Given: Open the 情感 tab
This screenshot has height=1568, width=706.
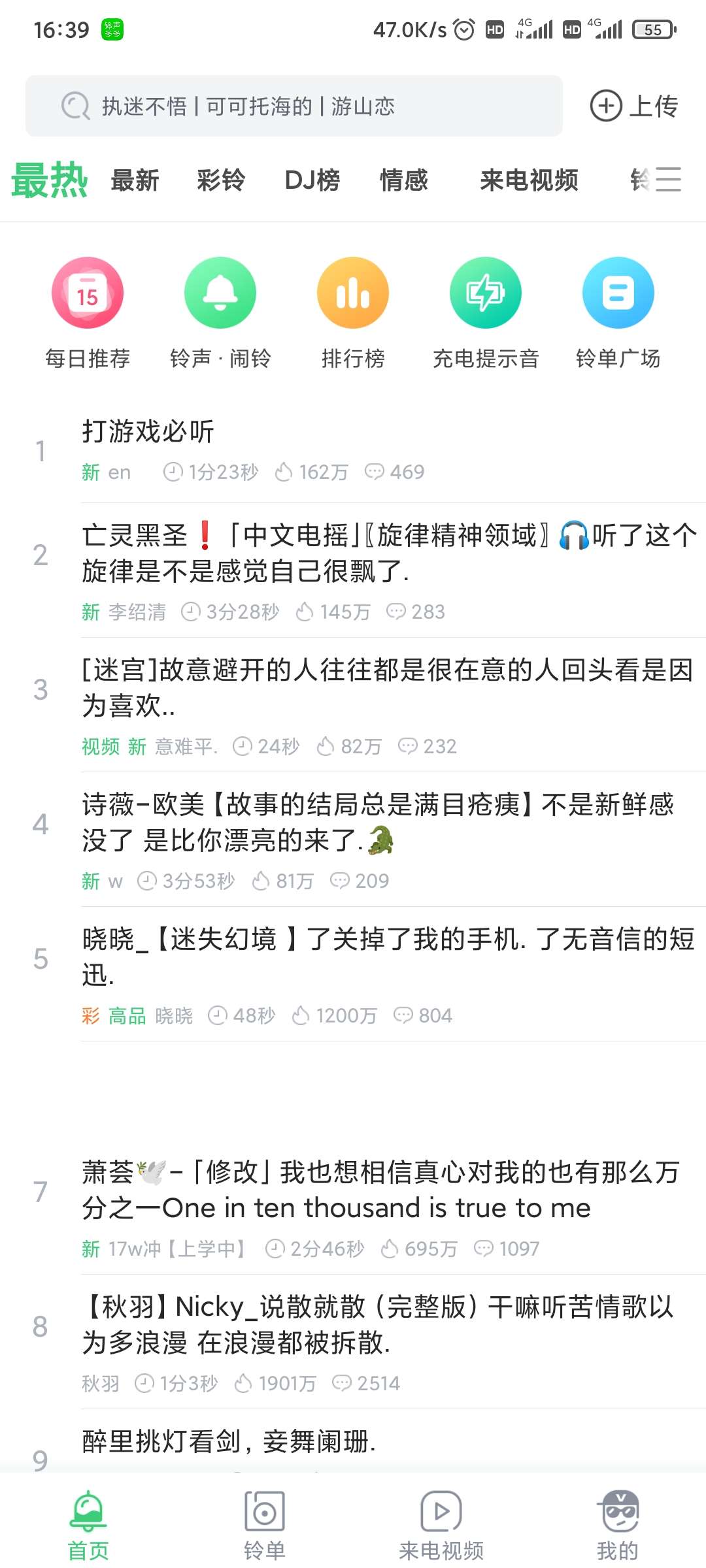Looking at the screenshot, I should (404, 180).
